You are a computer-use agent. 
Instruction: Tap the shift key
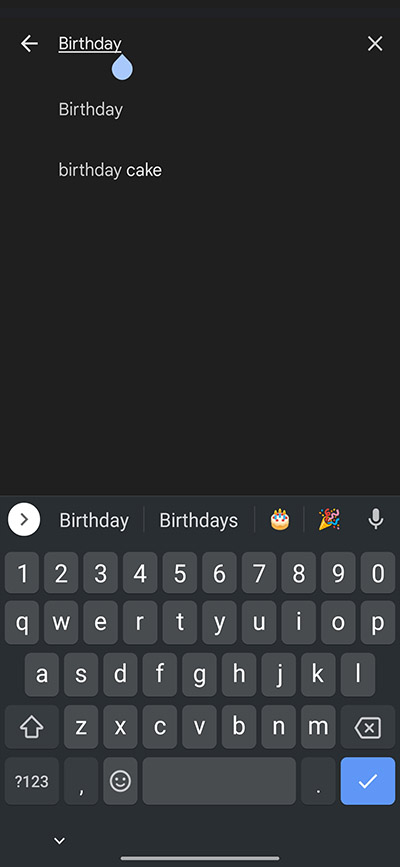(32, 728)
